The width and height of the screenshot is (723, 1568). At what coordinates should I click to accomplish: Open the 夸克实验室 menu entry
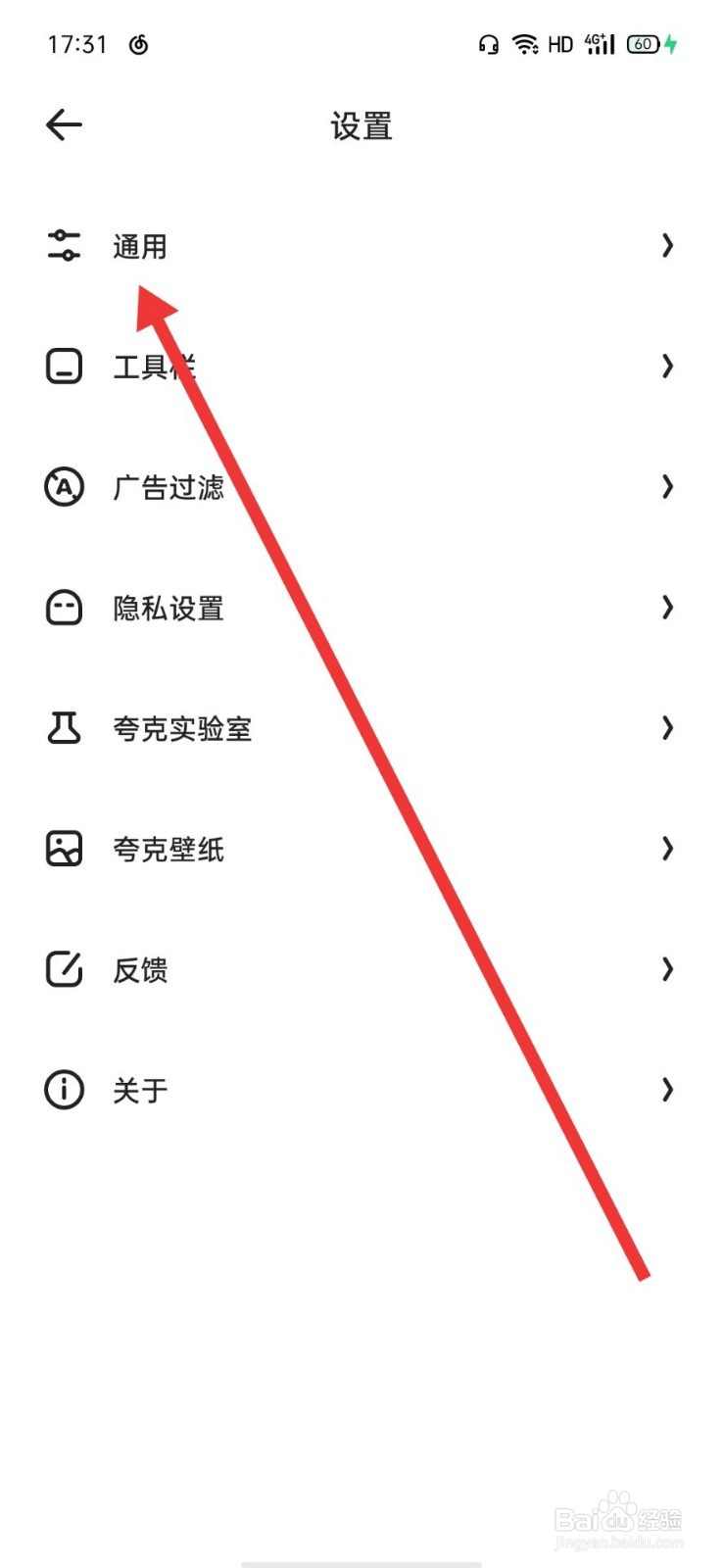click(182, 728)
